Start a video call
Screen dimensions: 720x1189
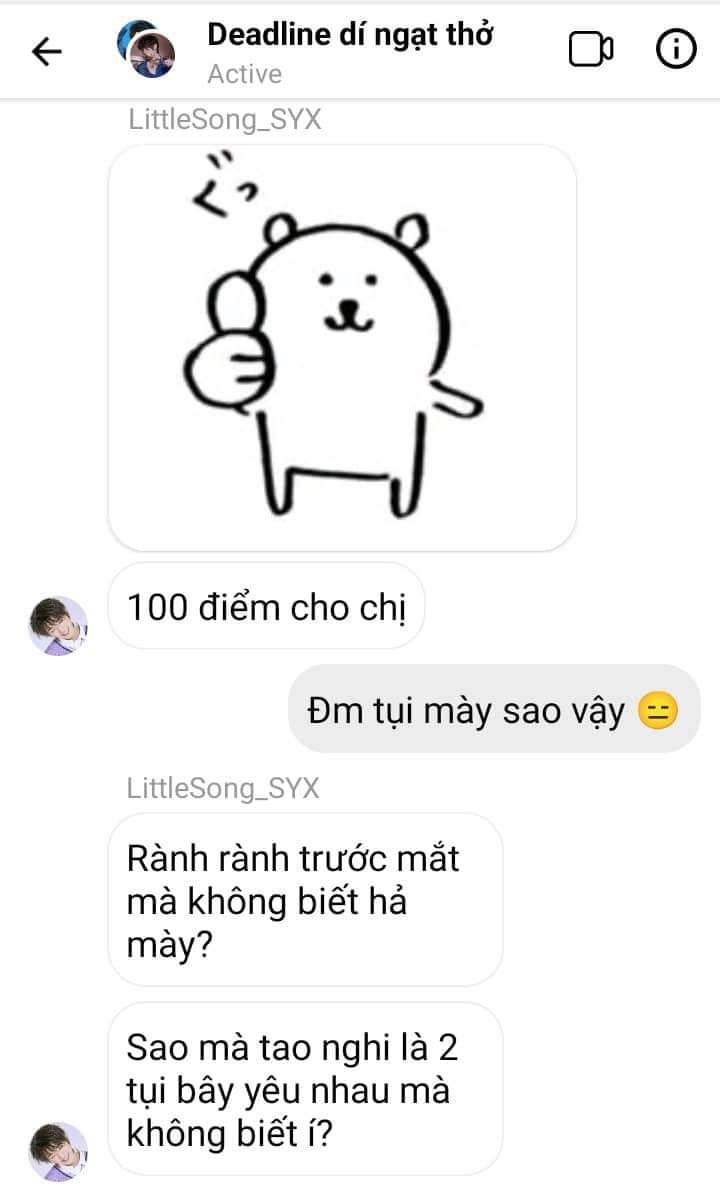591,49
